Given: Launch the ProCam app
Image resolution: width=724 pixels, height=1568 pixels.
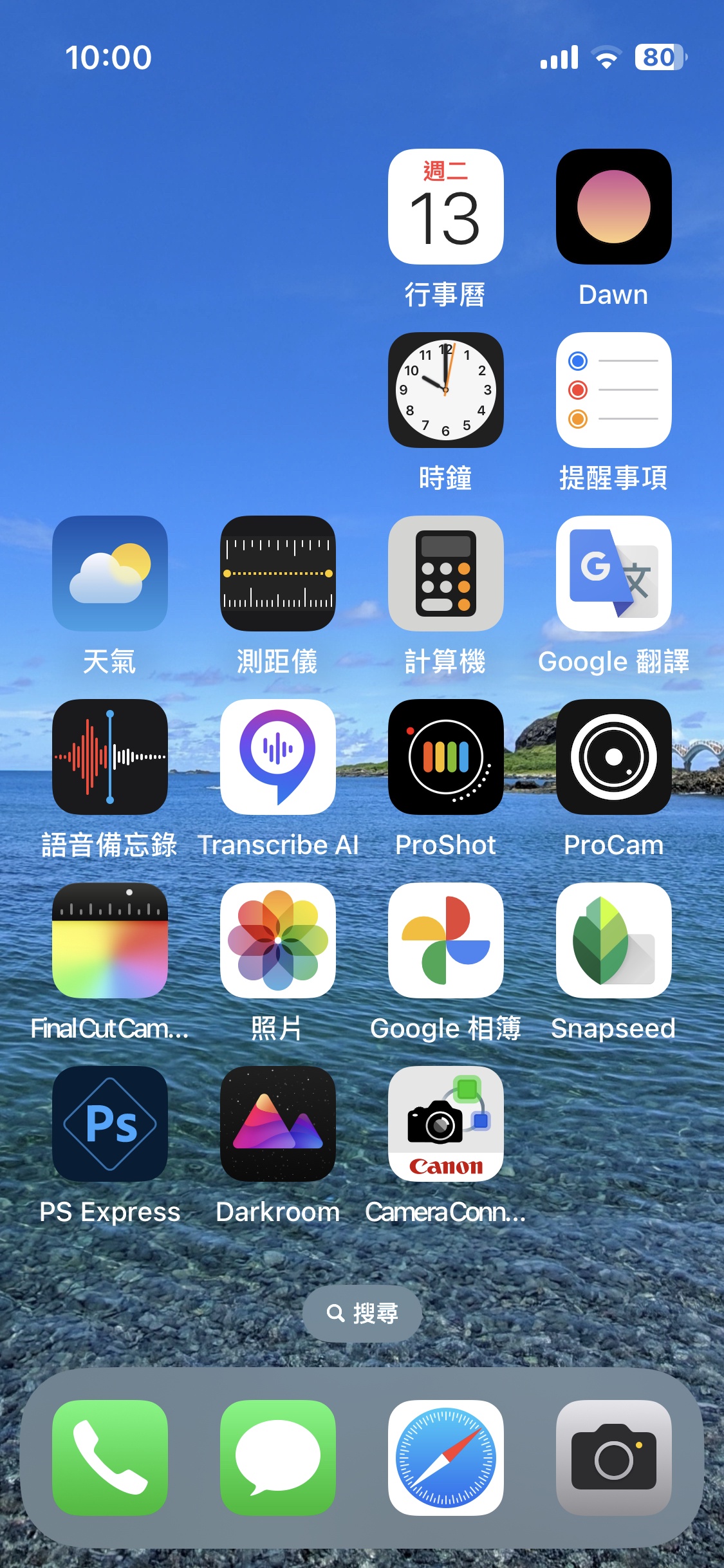Looking at the screenshot, I should tap(613, 757).
